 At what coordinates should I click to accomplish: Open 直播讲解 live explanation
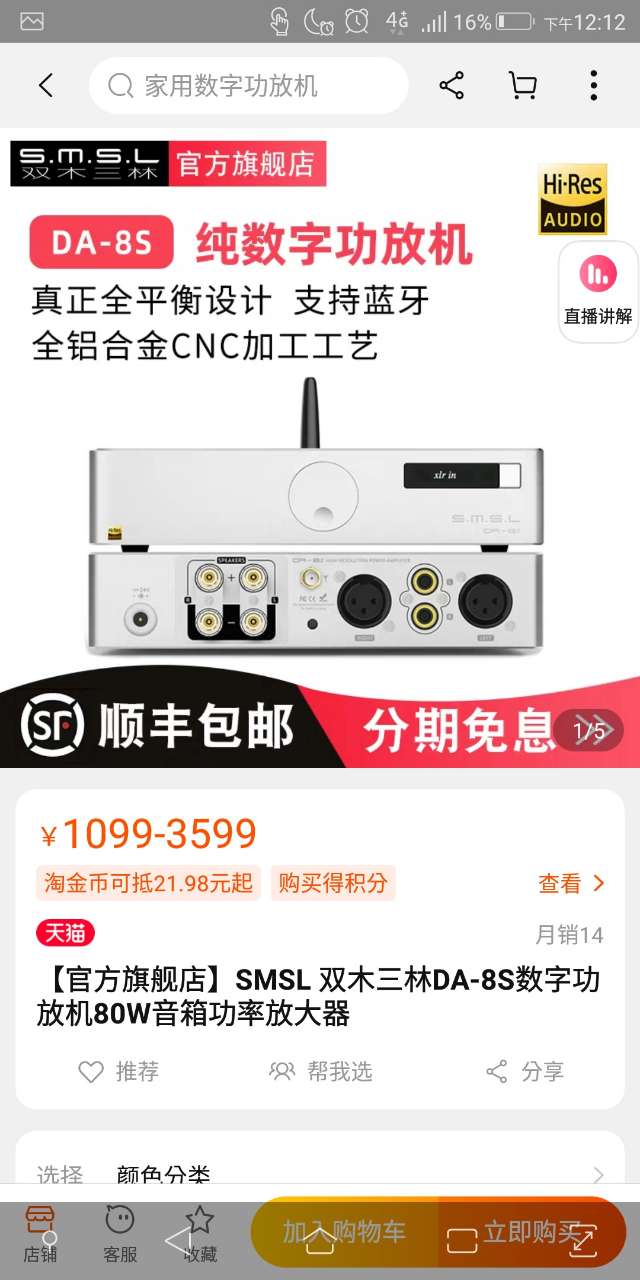click(x=598, y=290)
